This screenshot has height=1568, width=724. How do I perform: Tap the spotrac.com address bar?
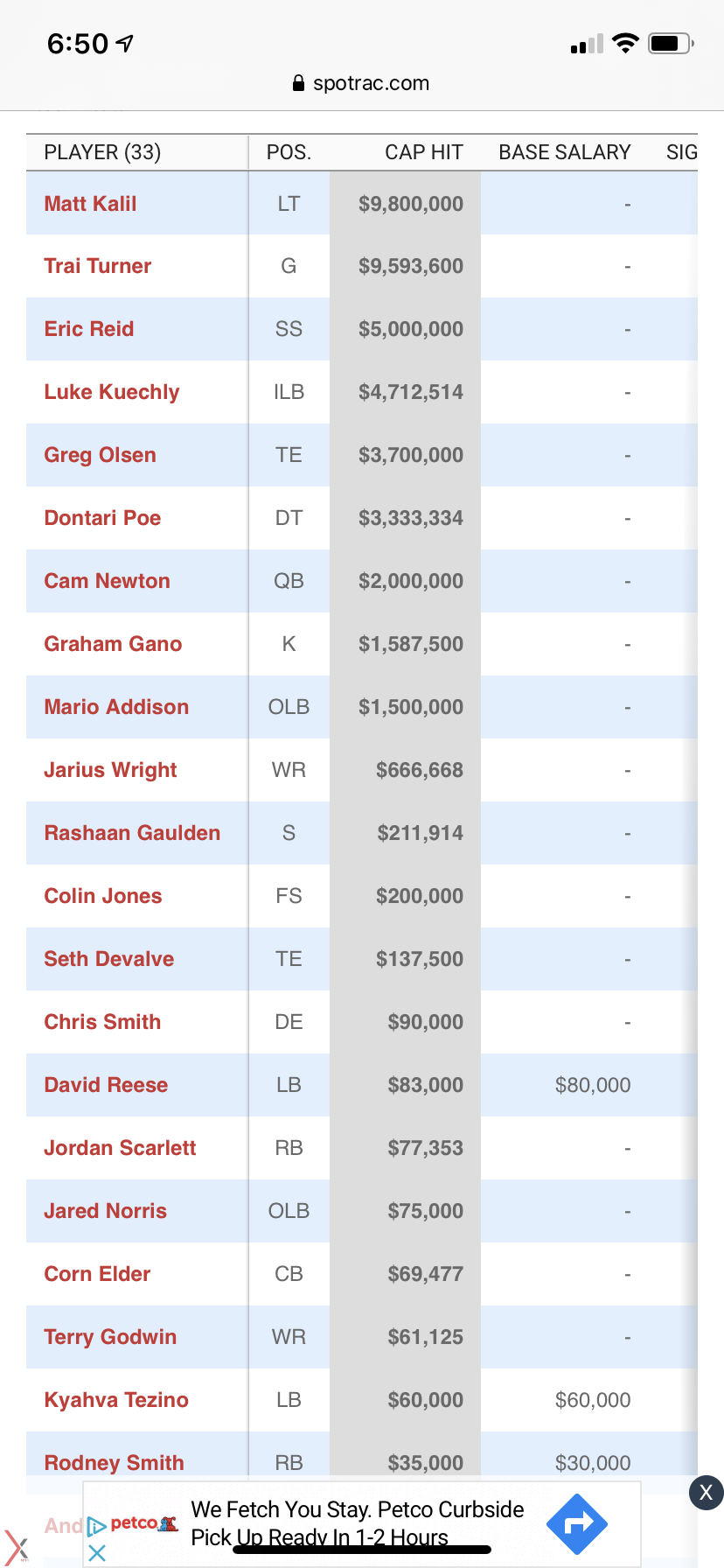click(x=362, y=83)
